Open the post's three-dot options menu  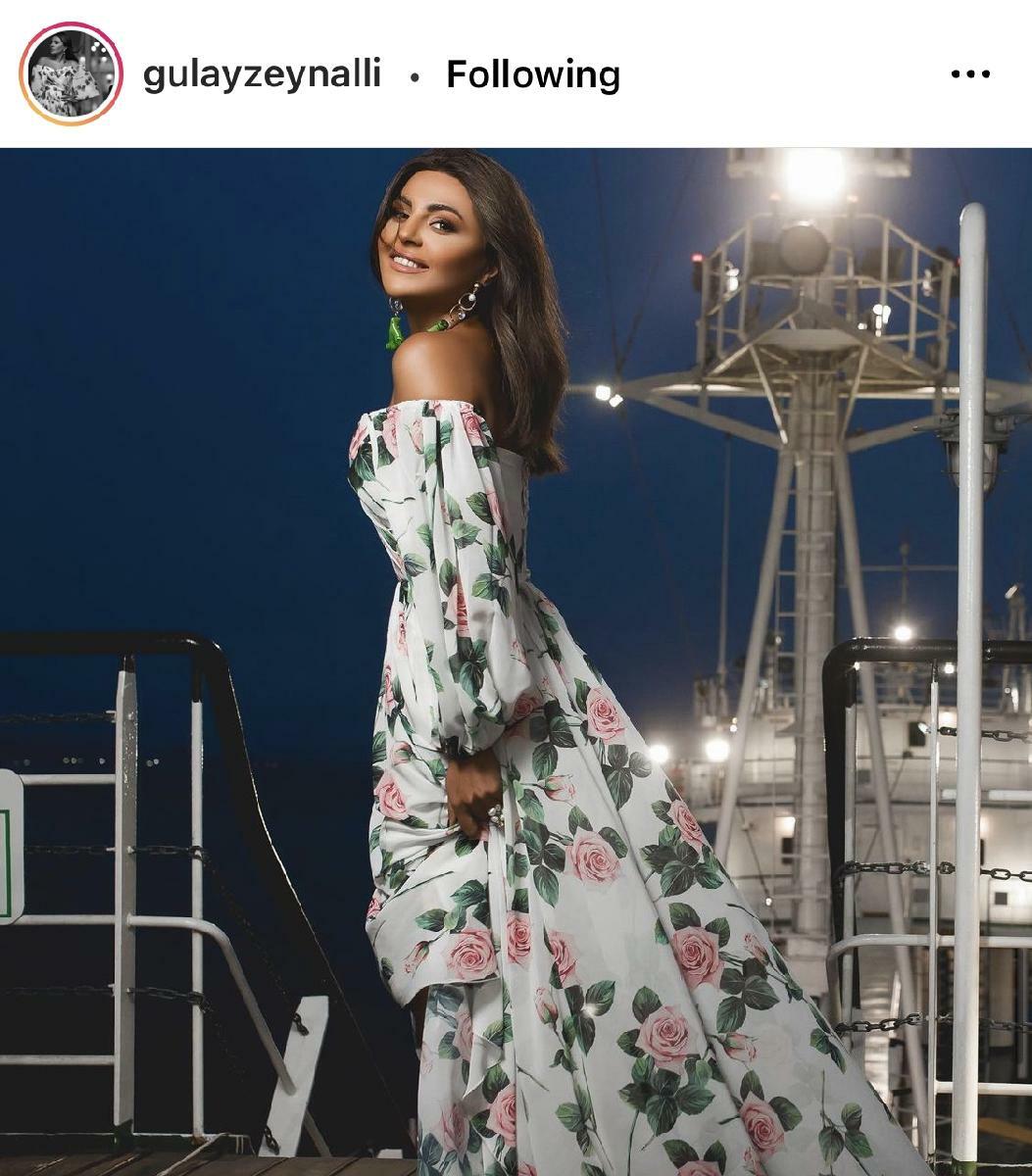(x=970, y=74)
